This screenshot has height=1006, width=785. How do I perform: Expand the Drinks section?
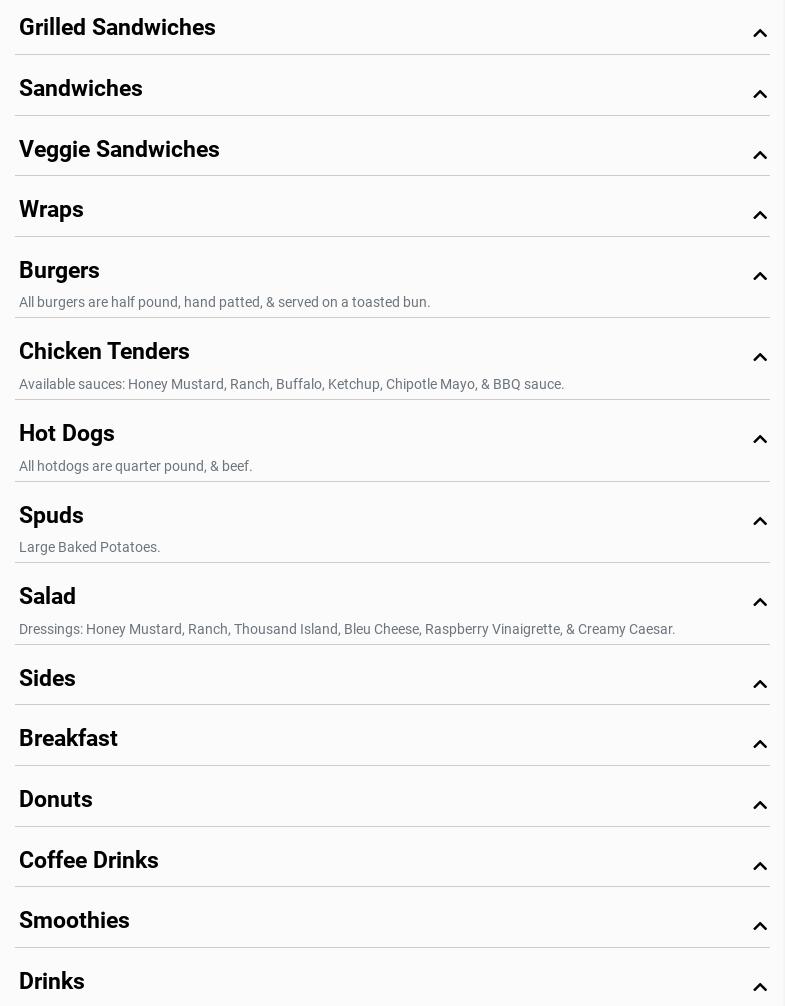[x=759, y=987]
